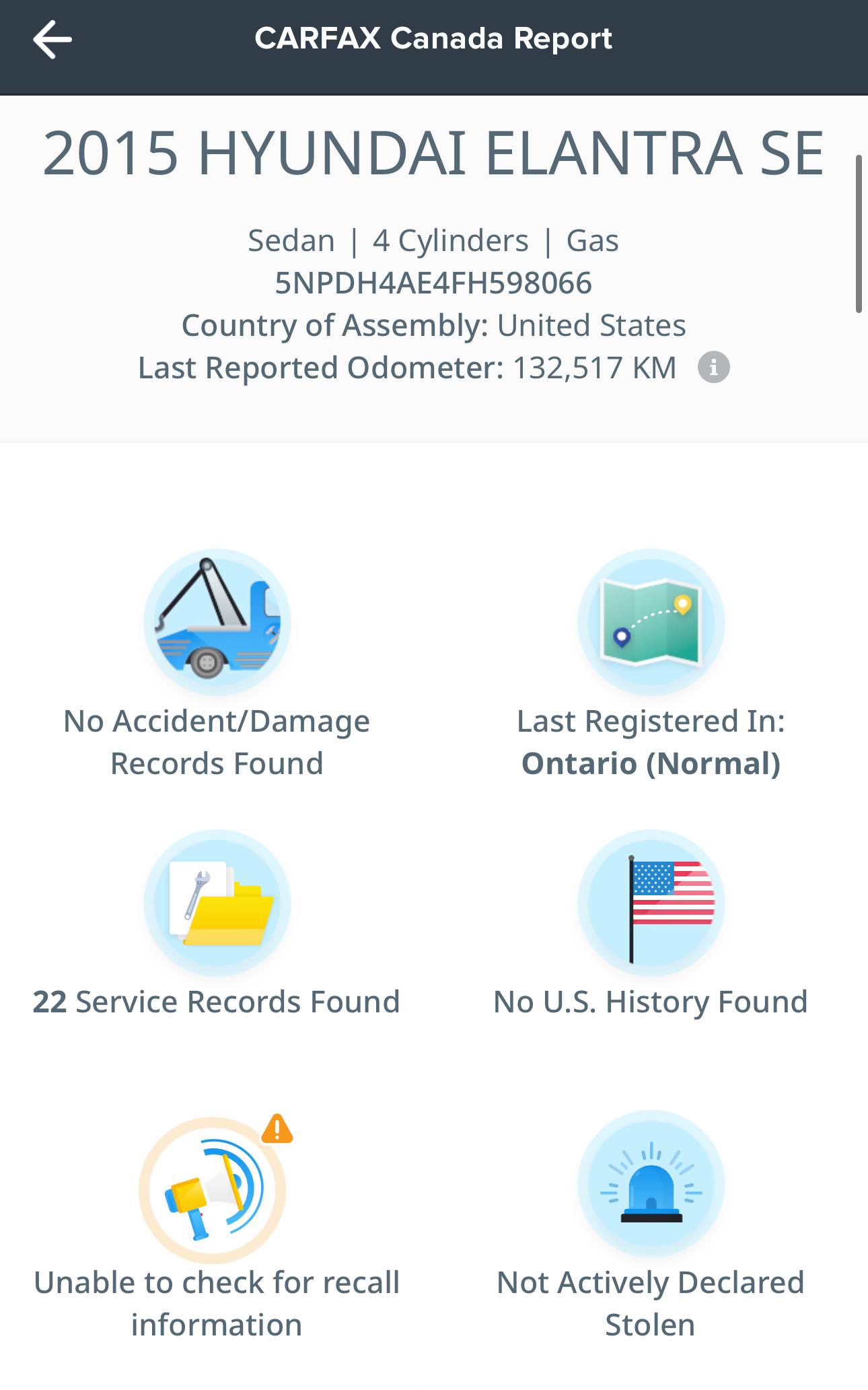Open the No Accident/Damage Records tile
868x1390 pixels.
[x=217, y=623]
